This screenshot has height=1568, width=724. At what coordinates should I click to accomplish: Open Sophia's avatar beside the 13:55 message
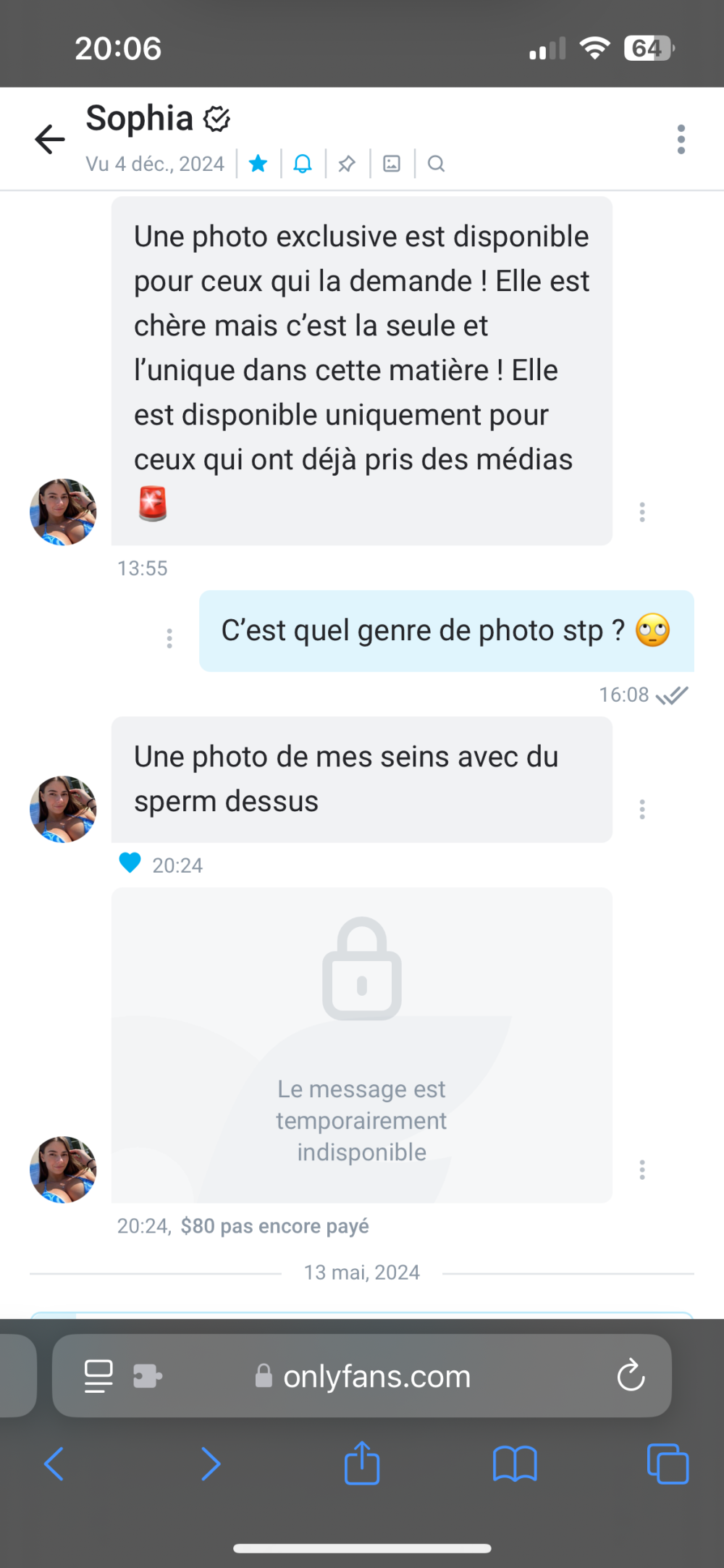coord(63,512)
